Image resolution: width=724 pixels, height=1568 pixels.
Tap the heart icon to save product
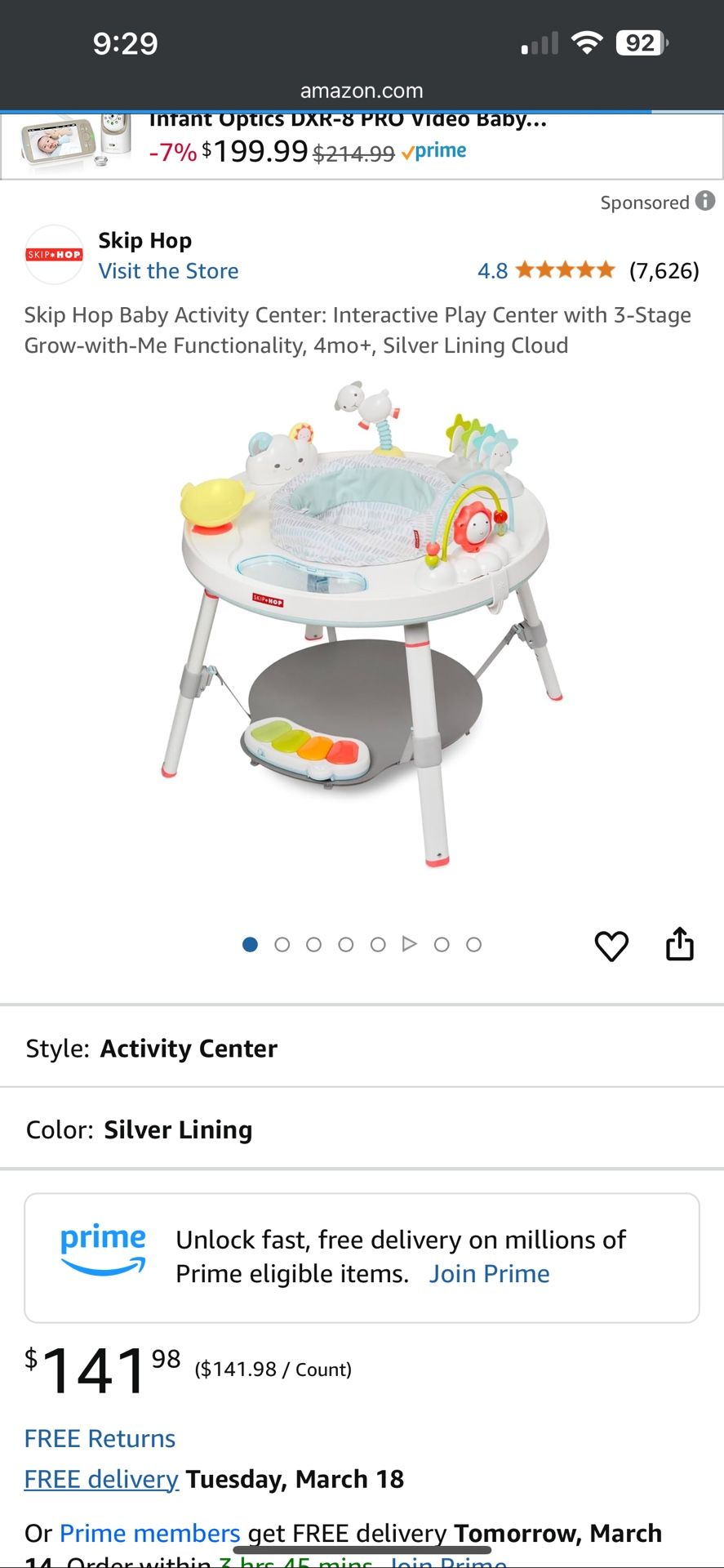611,946
